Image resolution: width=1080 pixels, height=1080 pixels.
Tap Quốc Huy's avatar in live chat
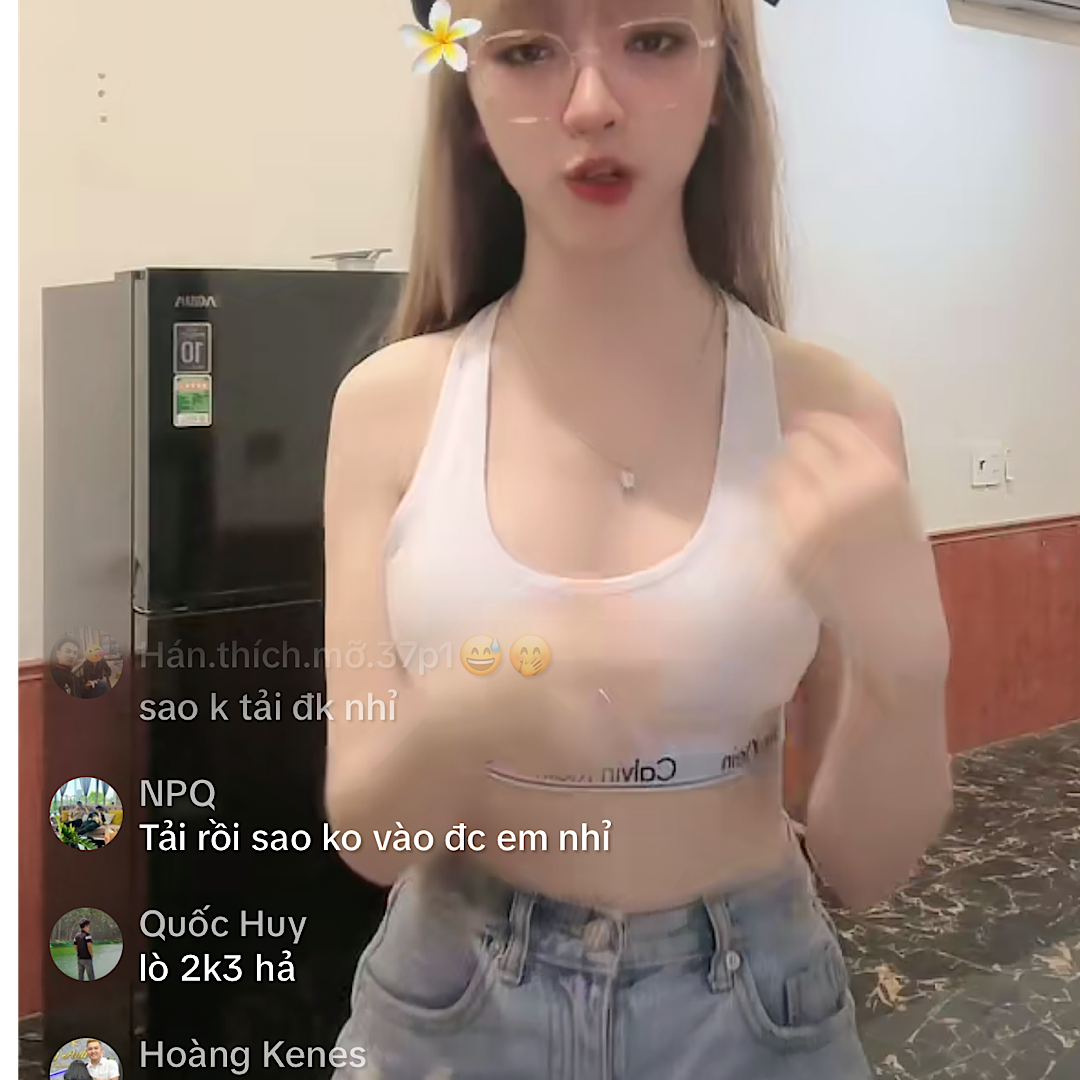[x=86, y=944]
